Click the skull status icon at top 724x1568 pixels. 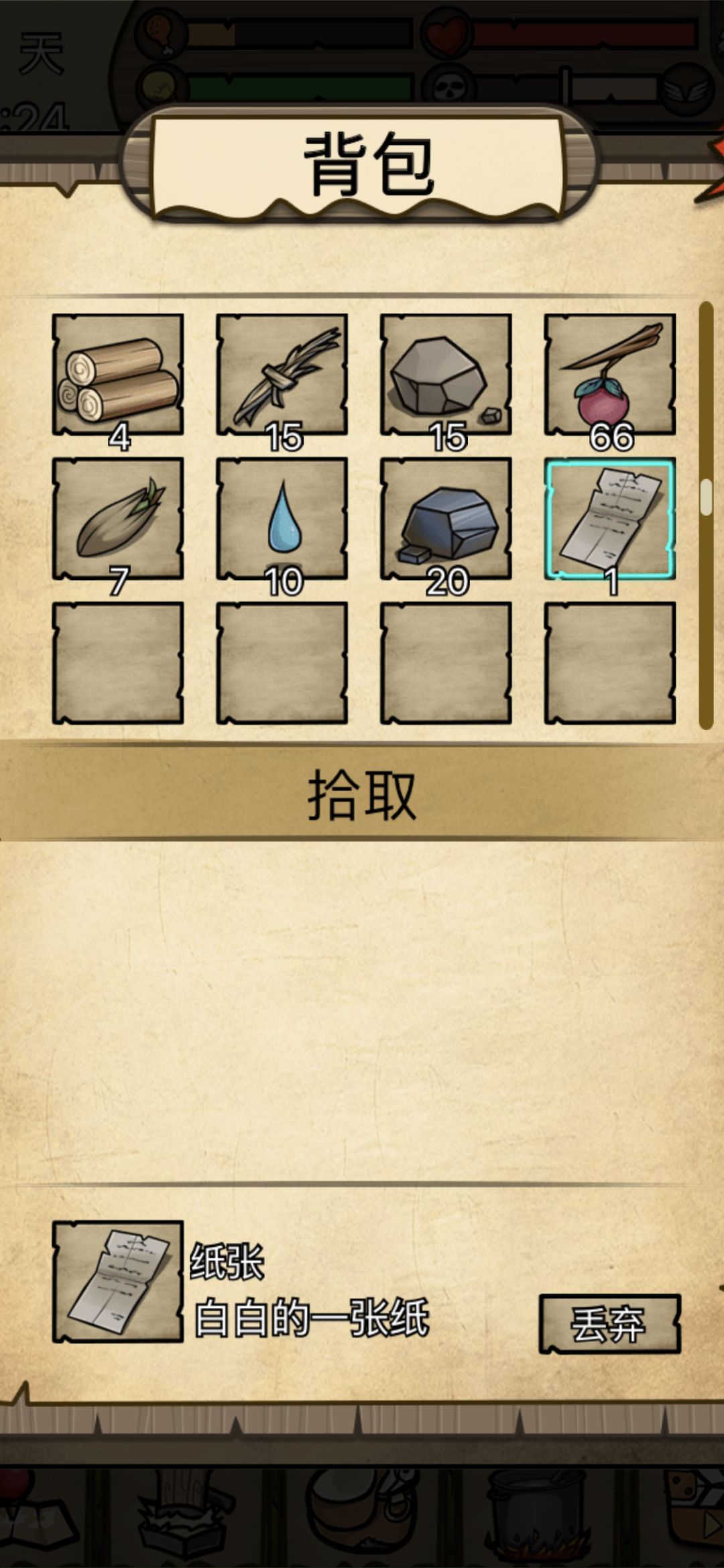tap(448, 86)
